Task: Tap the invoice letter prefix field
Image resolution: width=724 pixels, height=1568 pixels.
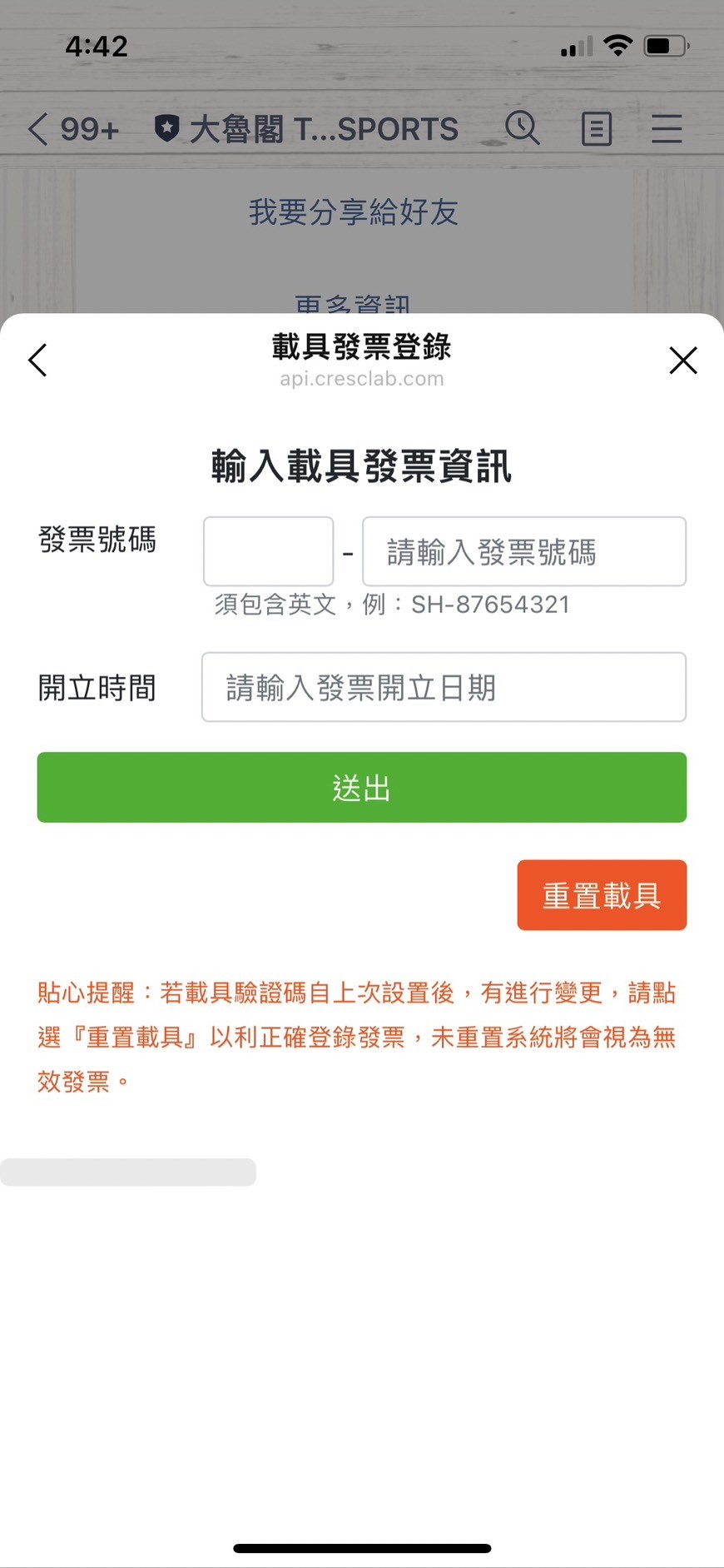Action: [x=268, y=551]
